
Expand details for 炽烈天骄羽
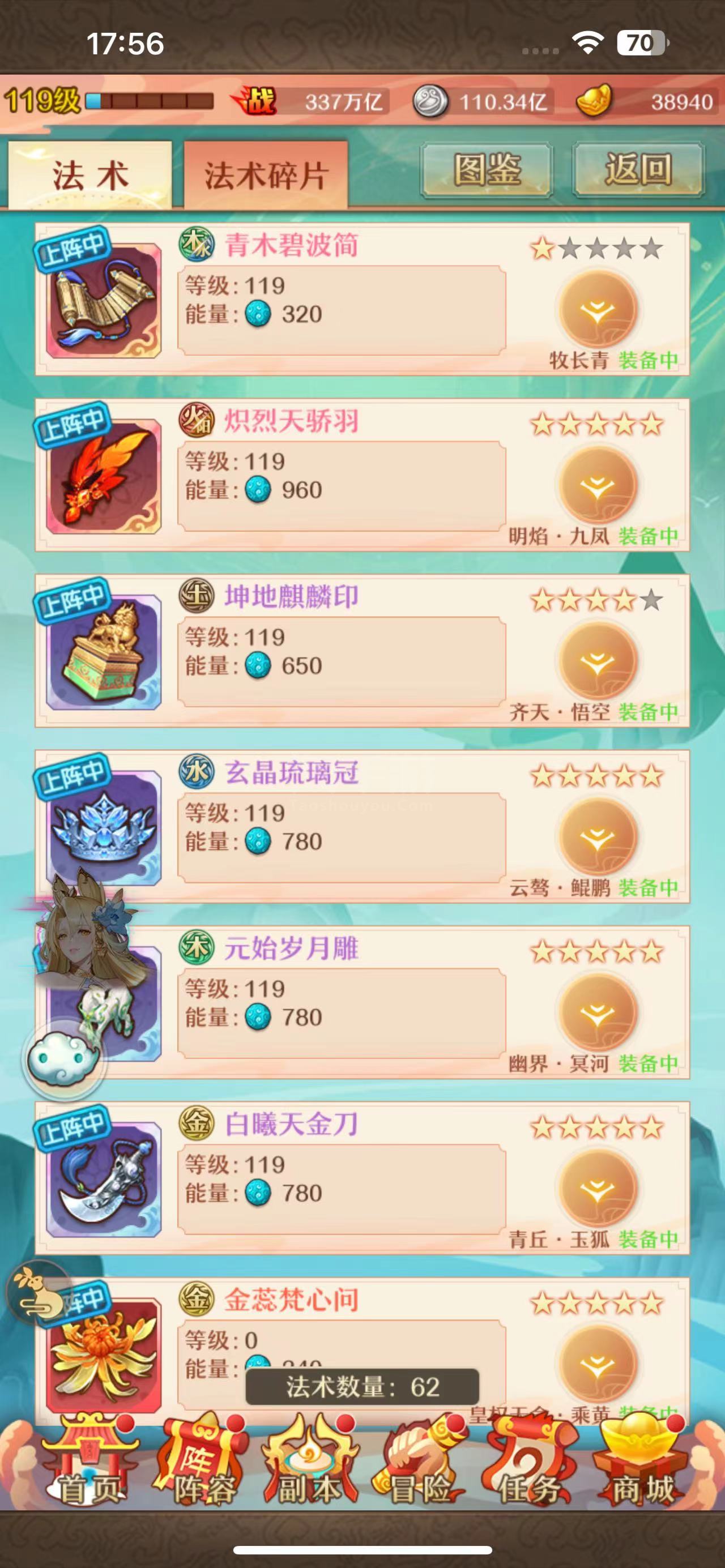coord(598,486)
